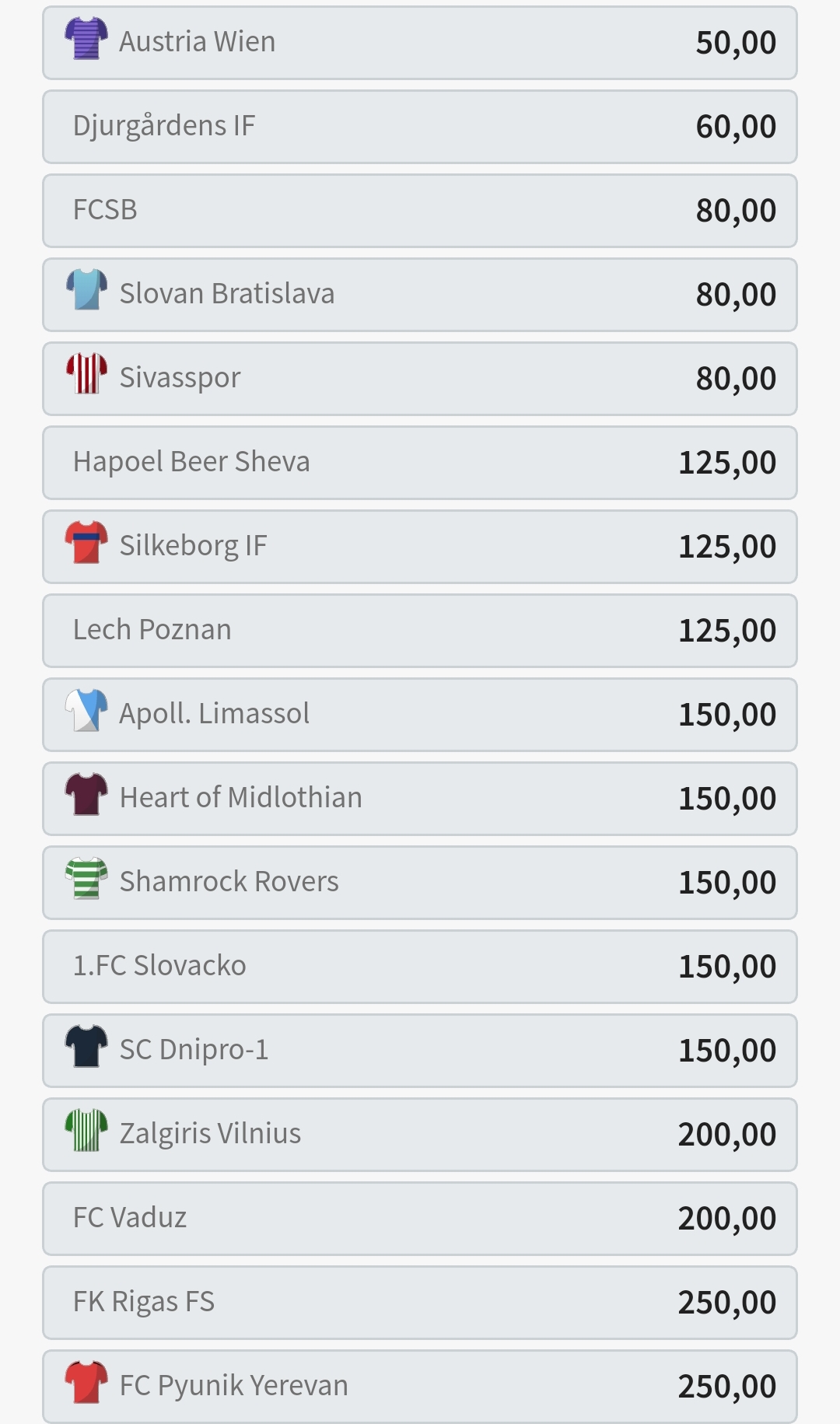Viewport: 840px width, 1424px height.
Task: Tap the FCSB outright odds
Action: pyautogui.click(x=420, y=211)
